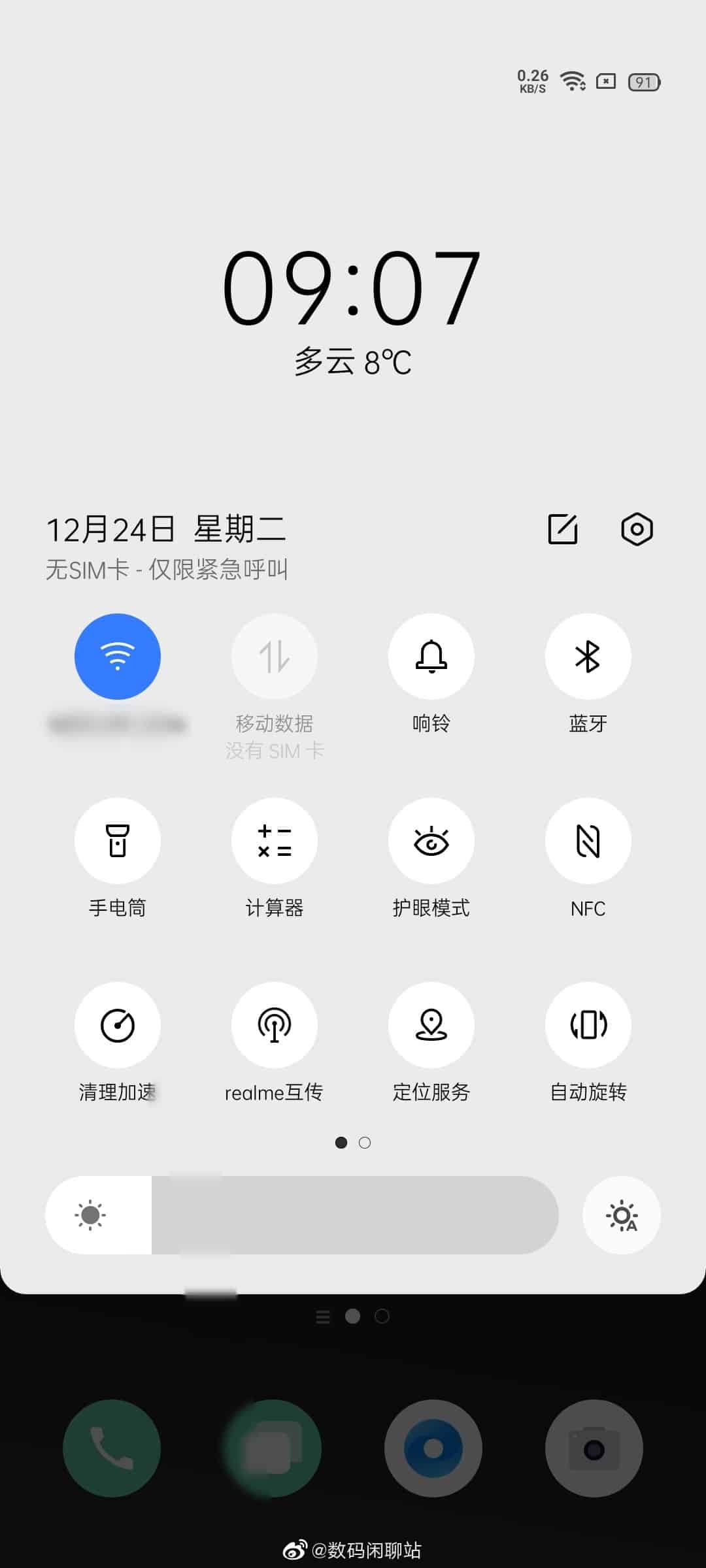Turn off the Wi-Fi toggle
Screen dimensions: 706x1568
[x=118, y=656]
